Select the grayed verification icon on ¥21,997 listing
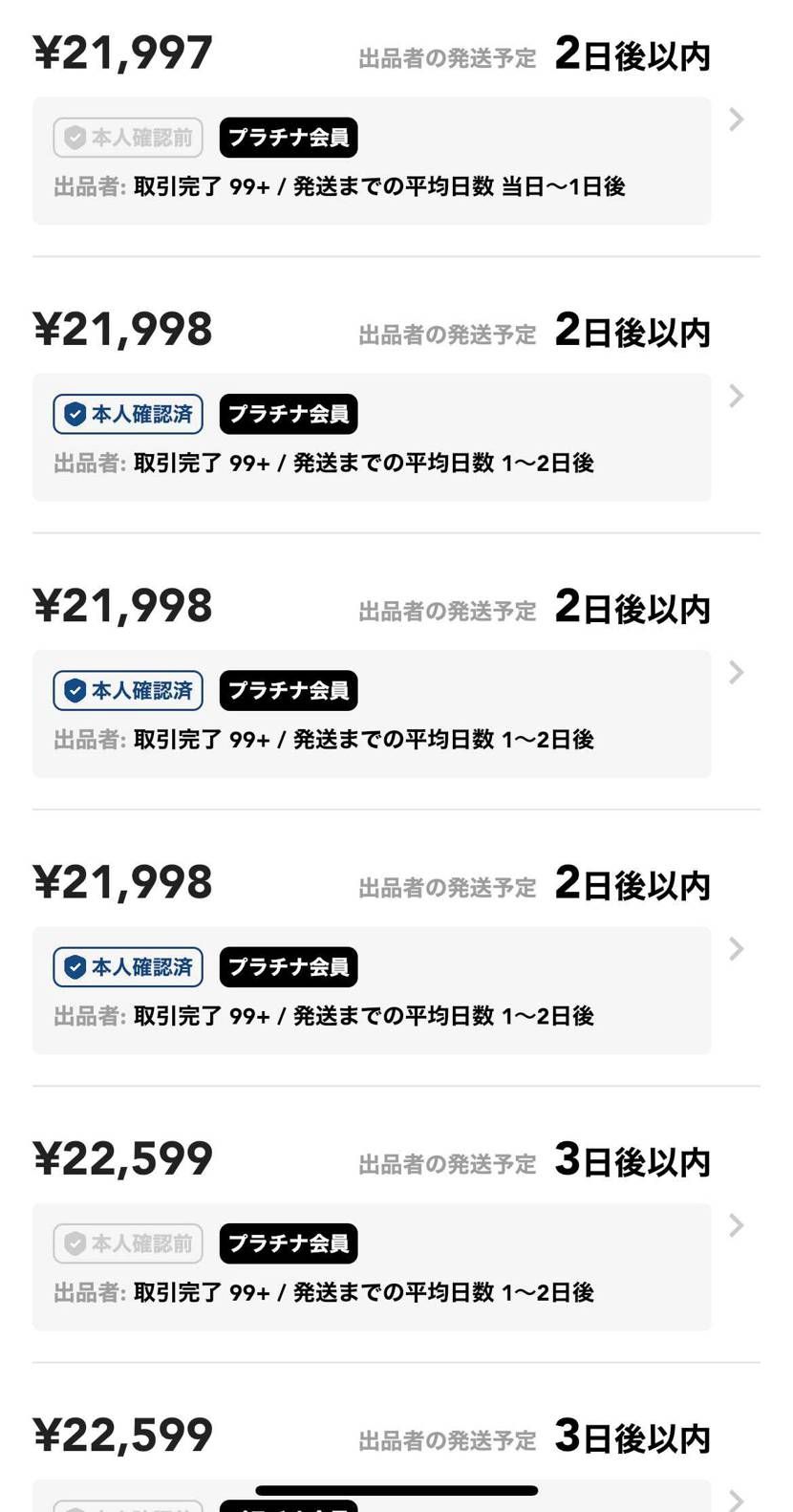Screen dimensions: 793x1512 76,137
